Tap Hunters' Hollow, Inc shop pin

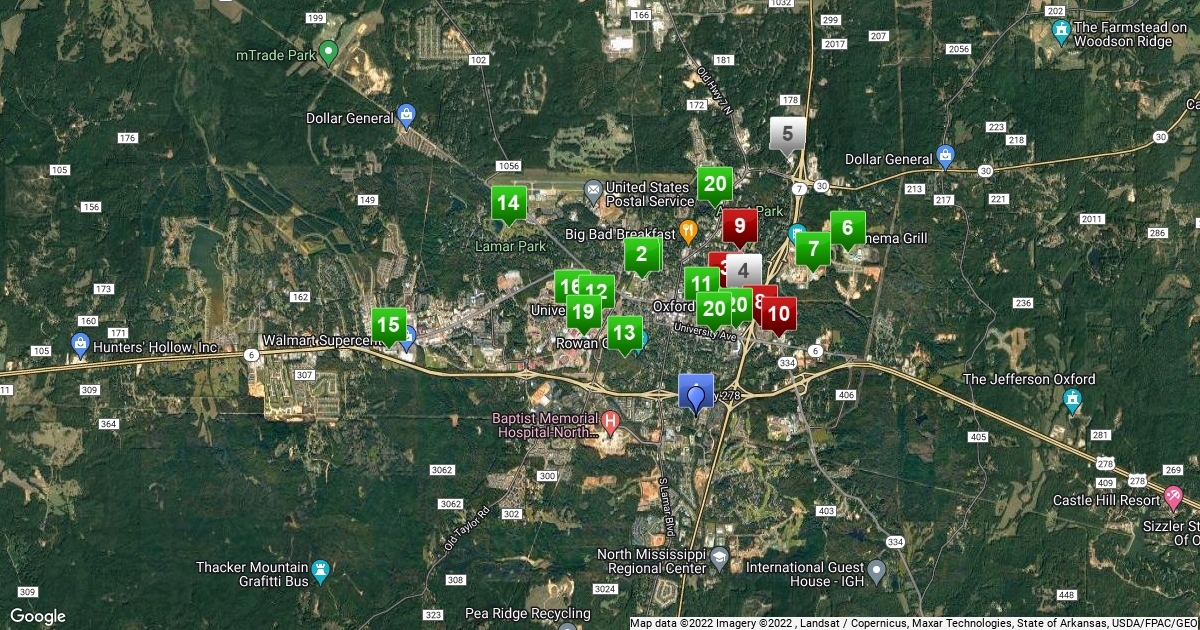[81, 345]
